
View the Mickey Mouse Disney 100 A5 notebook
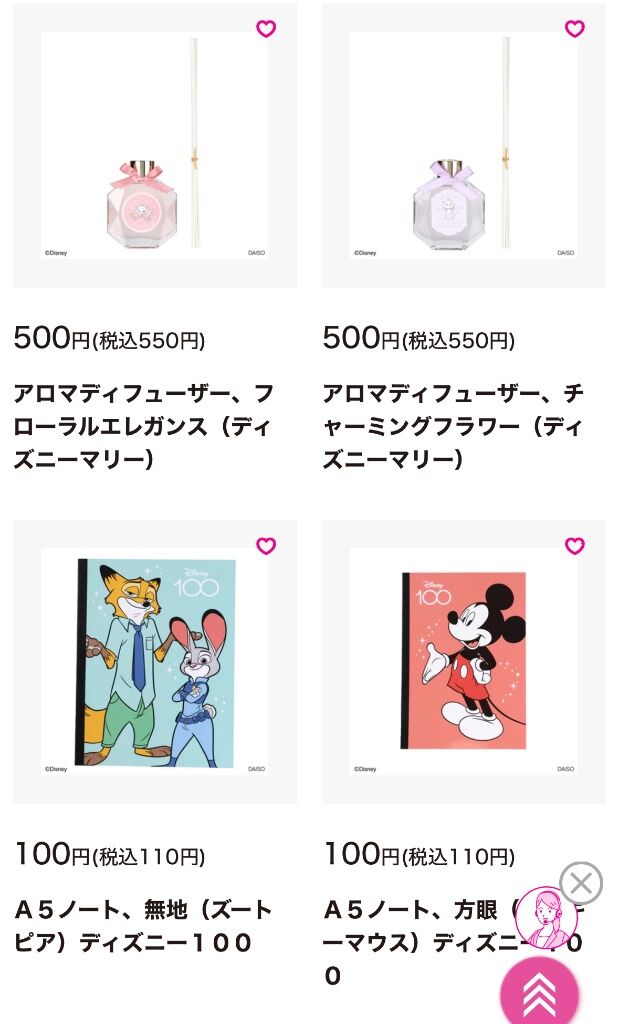(x=464, y=662)
